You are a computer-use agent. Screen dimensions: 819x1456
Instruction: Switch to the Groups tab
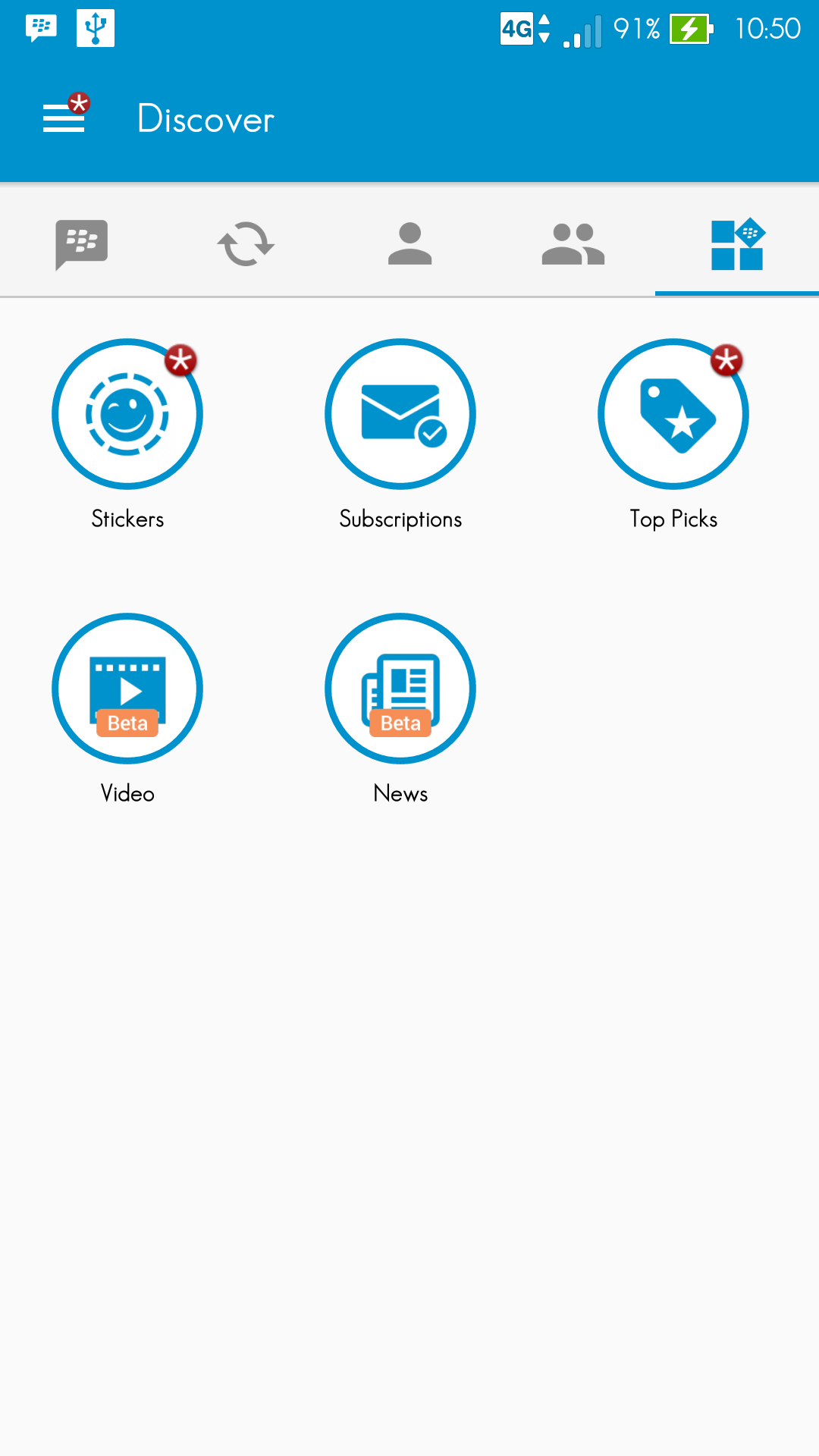pos(573,244)
